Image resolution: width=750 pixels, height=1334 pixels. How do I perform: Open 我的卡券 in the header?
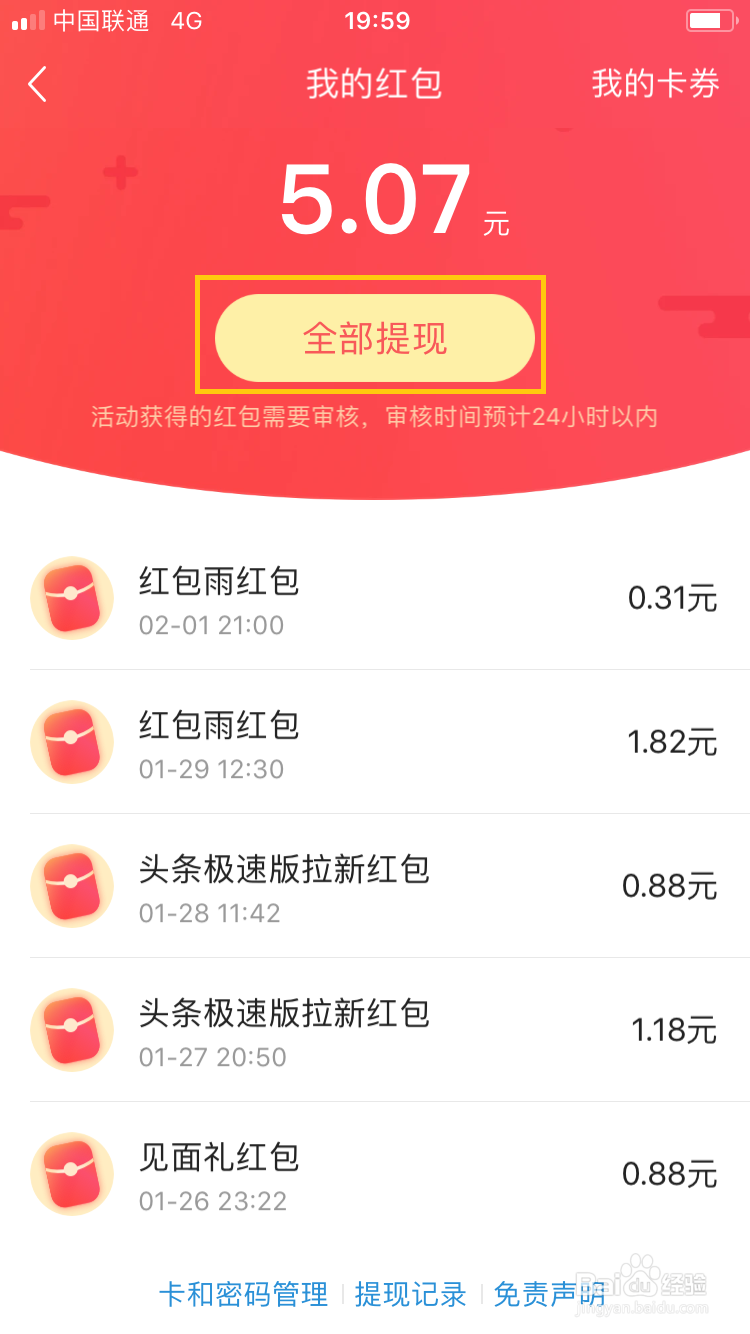[x=655, y=84]
